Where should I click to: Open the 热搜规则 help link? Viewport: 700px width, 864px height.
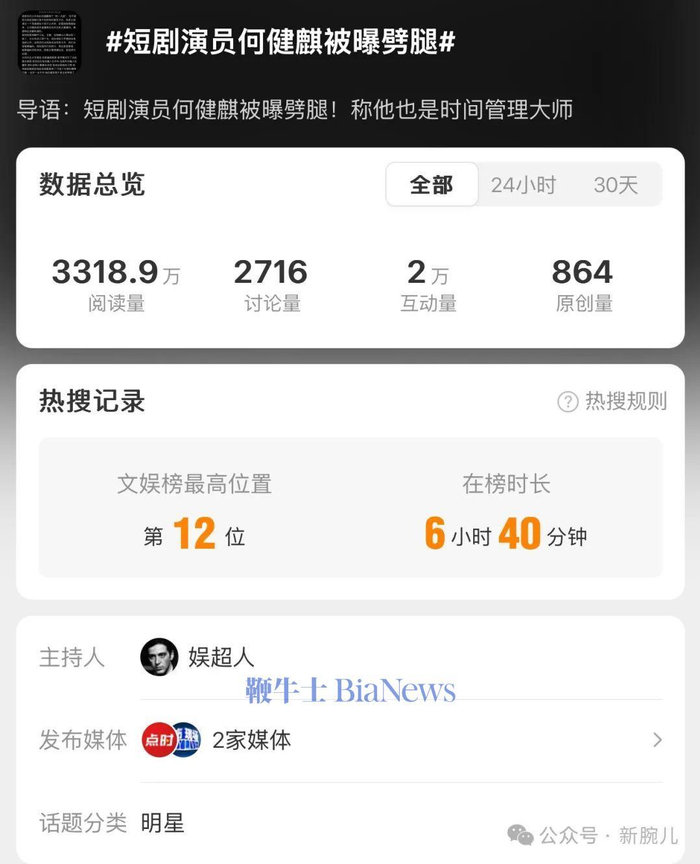pyautogui.click(x=612, y=401)
